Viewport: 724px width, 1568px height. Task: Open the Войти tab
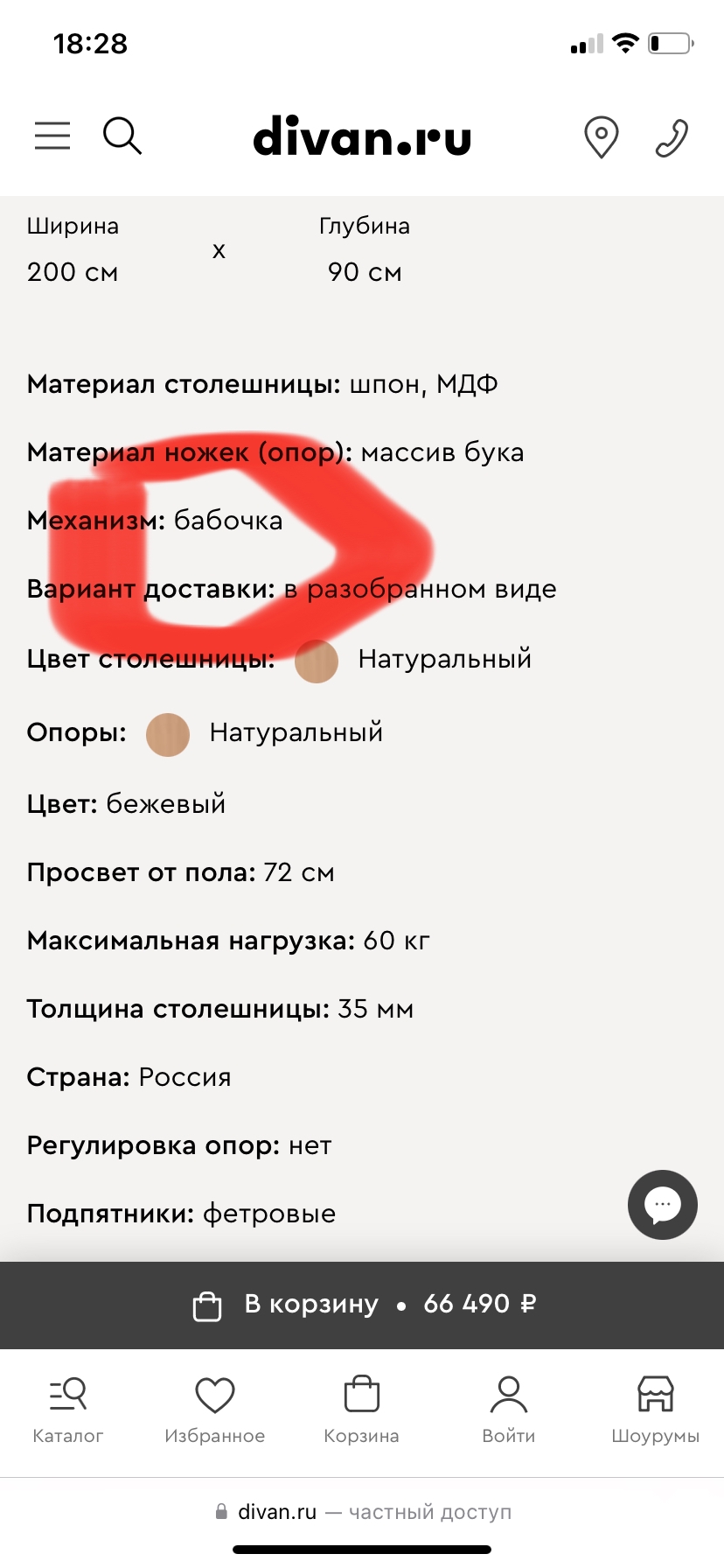[508, 1410]
